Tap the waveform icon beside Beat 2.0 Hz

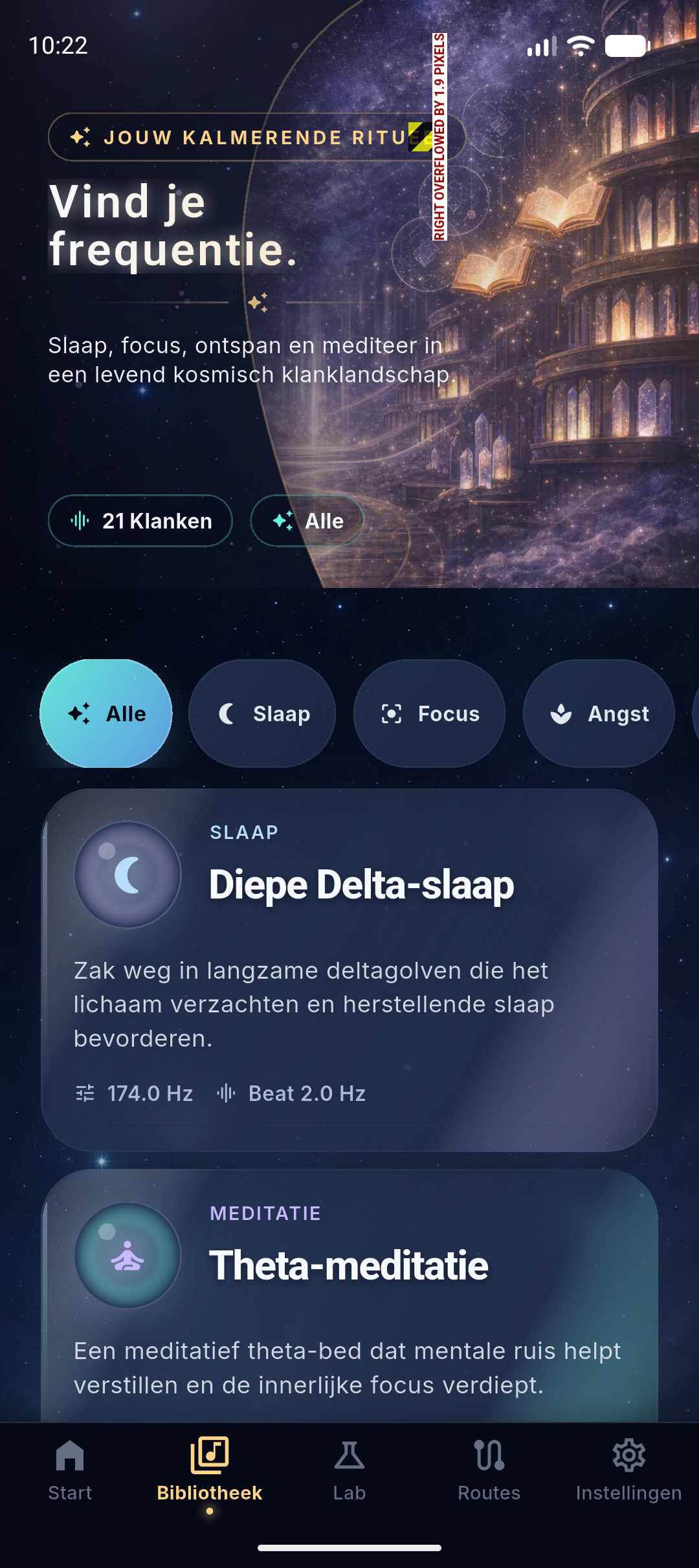pyautogui.click(x=226, y=1093)
